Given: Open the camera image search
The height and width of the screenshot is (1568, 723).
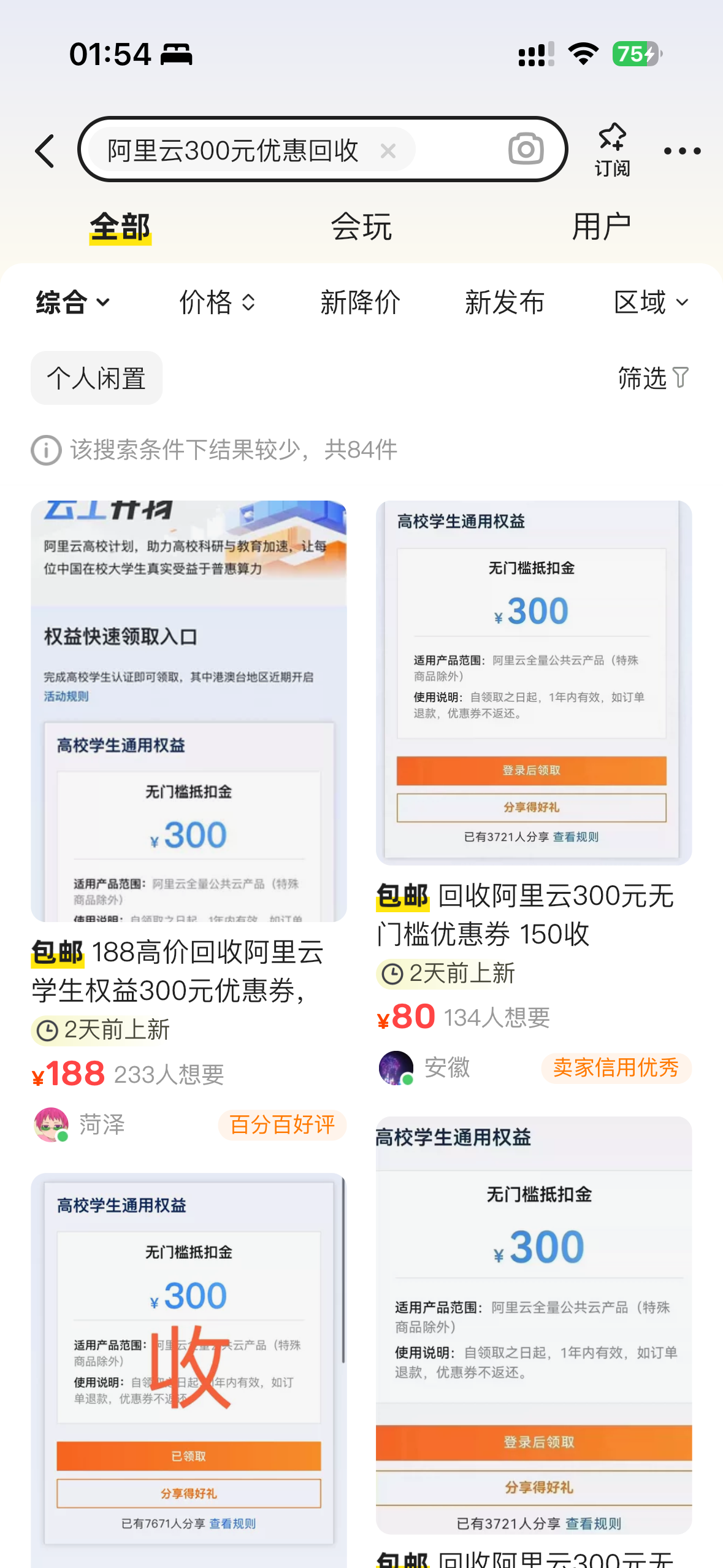Looking at the screenshot, I should [x=526, y=149].
